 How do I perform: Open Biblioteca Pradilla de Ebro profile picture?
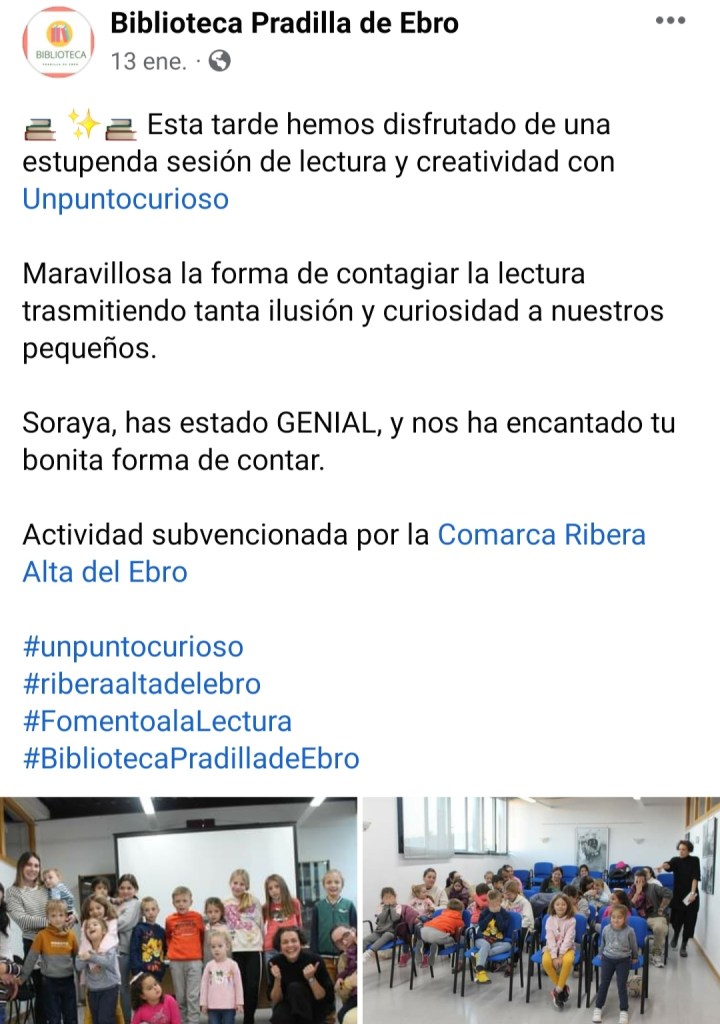coord(59,41)
